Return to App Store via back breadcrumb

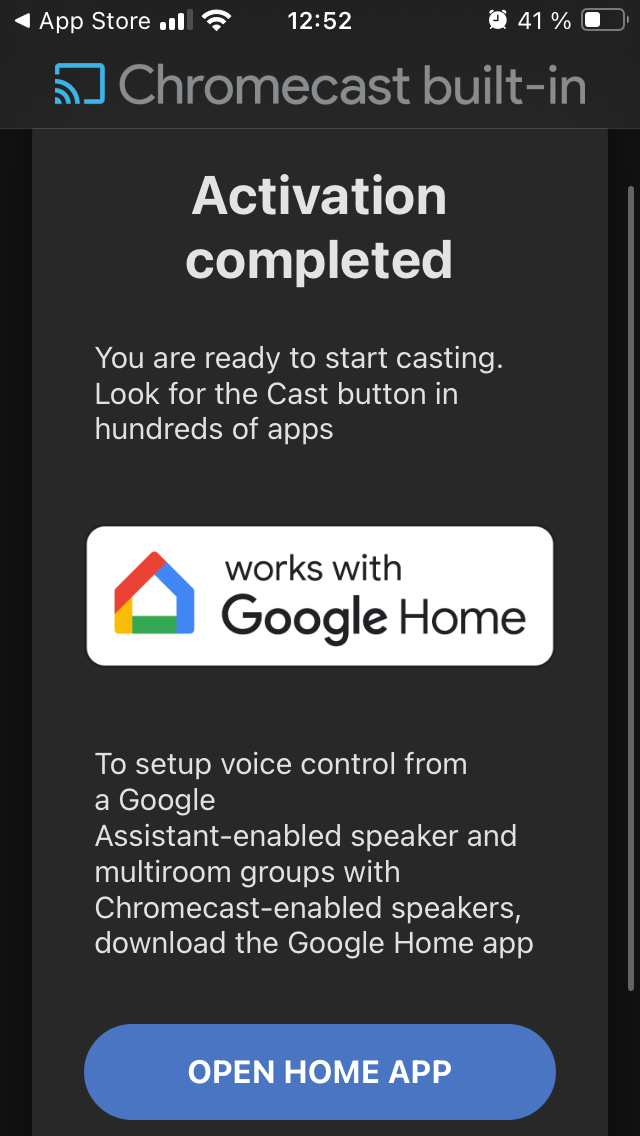coord(82,20)
